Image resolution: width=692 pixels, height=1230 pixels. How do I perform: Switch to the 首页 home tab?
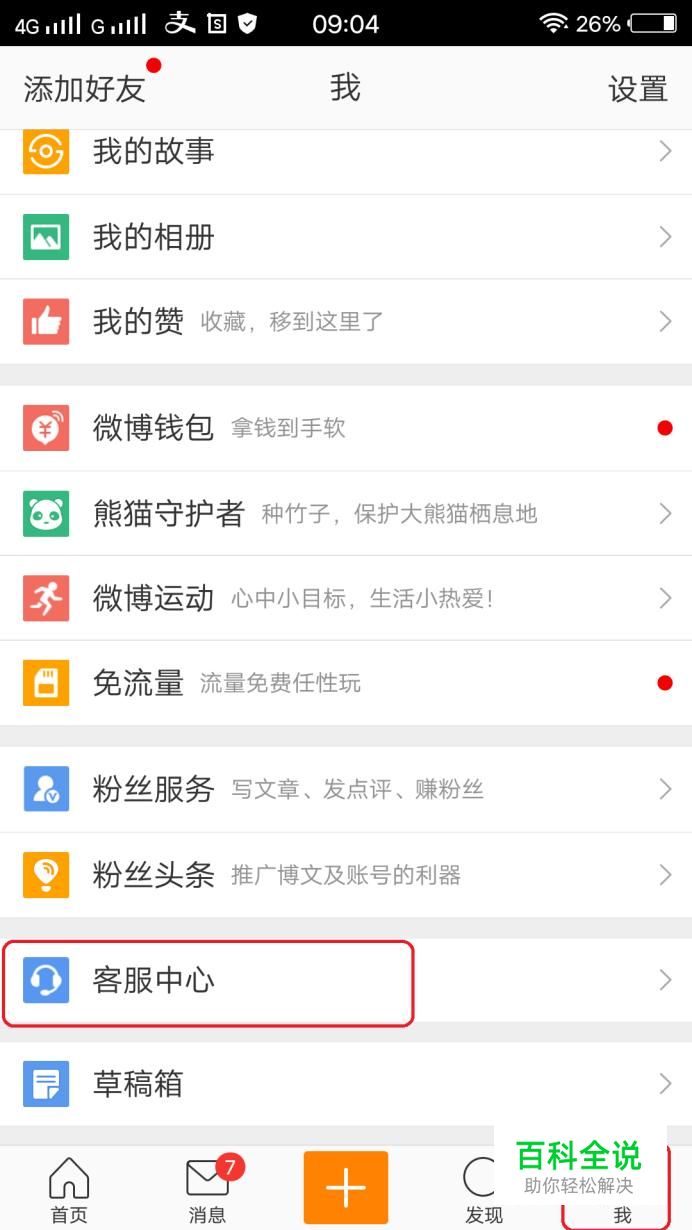(x=69, y=1190)
